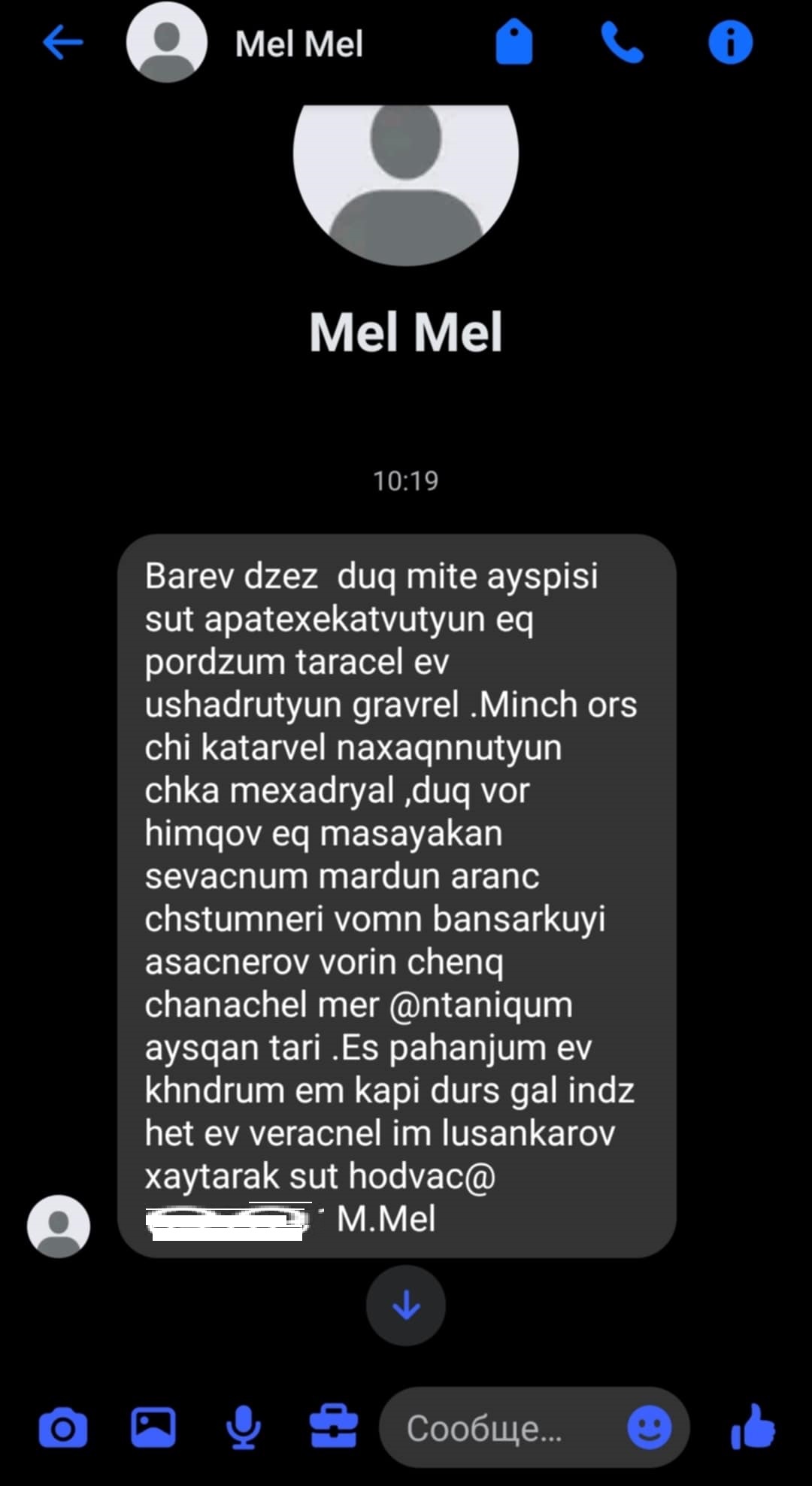Open the gallery picture picker
The height and width of the screenshot is (1486, 812).
pos(153,1427)
